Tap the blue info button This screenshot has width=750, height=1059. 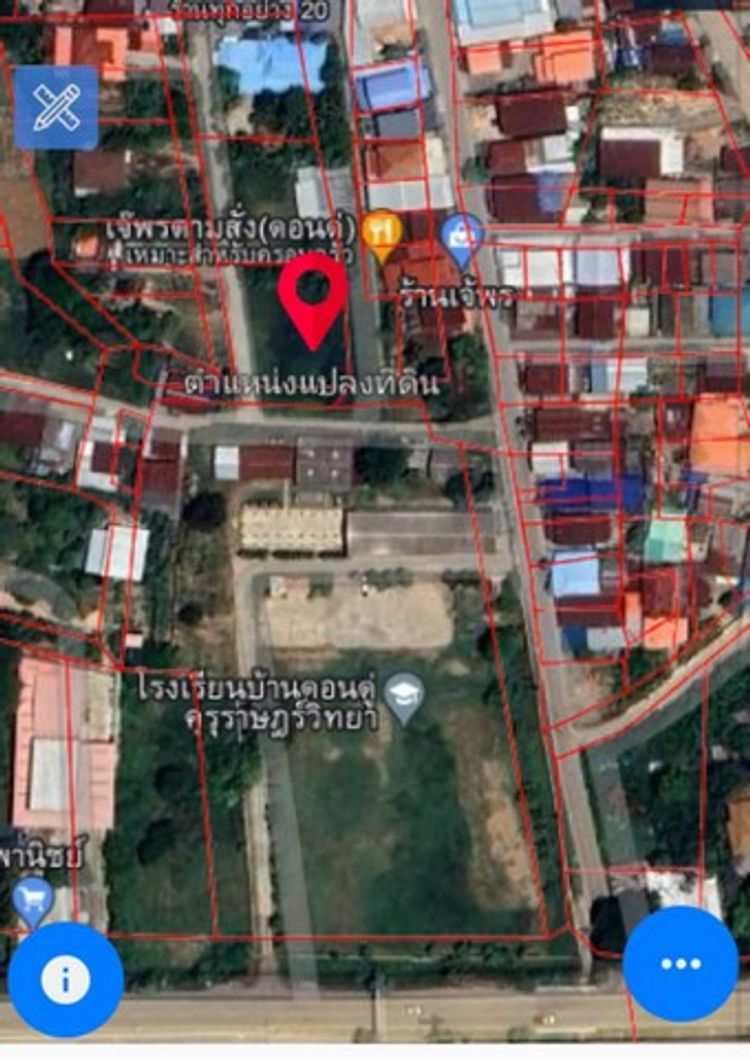pyautogui.click(x=66, y=979)
